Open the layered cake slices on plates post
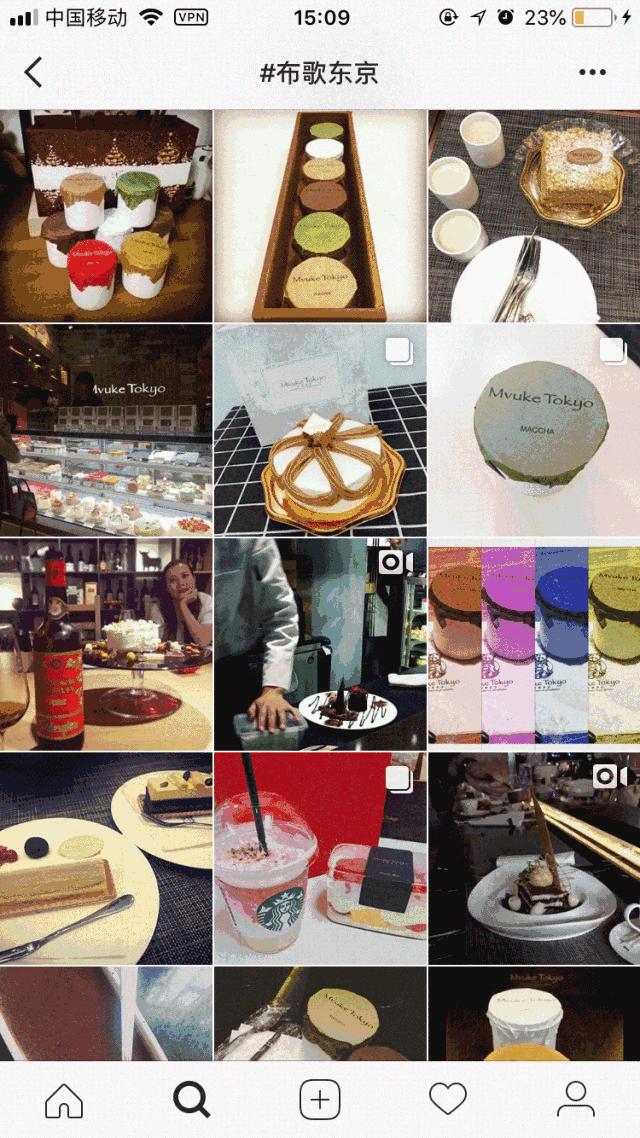The width and height of the screenshot is (640, 1138). [x=106, y=860]
